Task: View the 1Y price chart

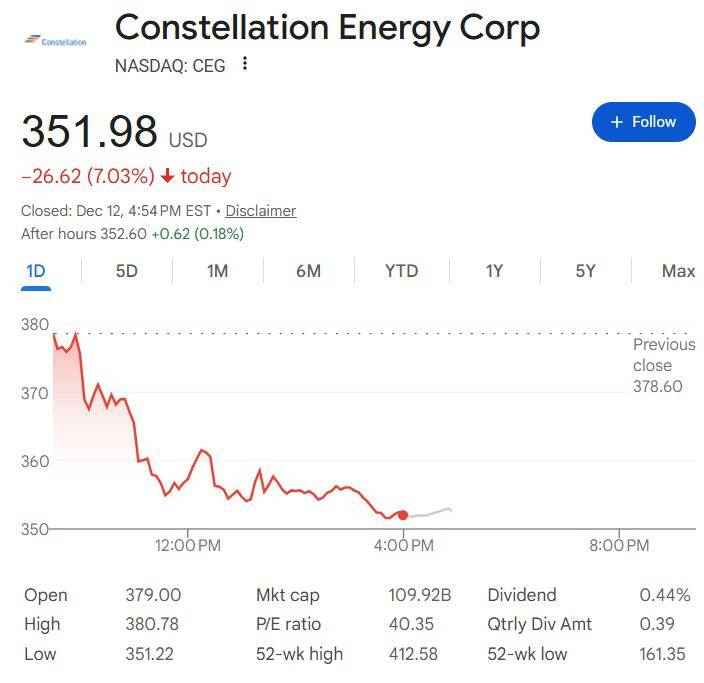Action: 494,271
